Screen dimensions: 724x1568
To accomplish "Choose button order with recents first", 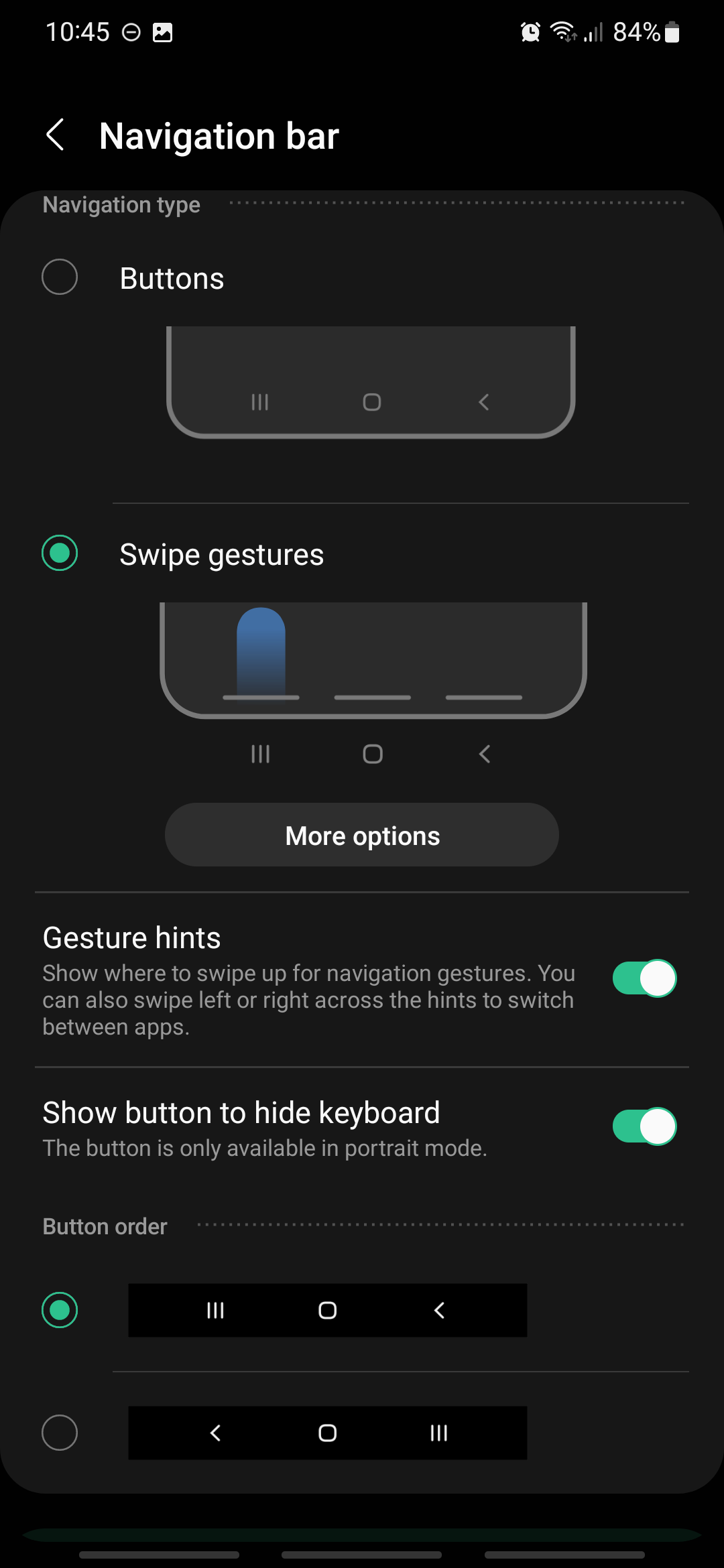I will [60, 1310].
